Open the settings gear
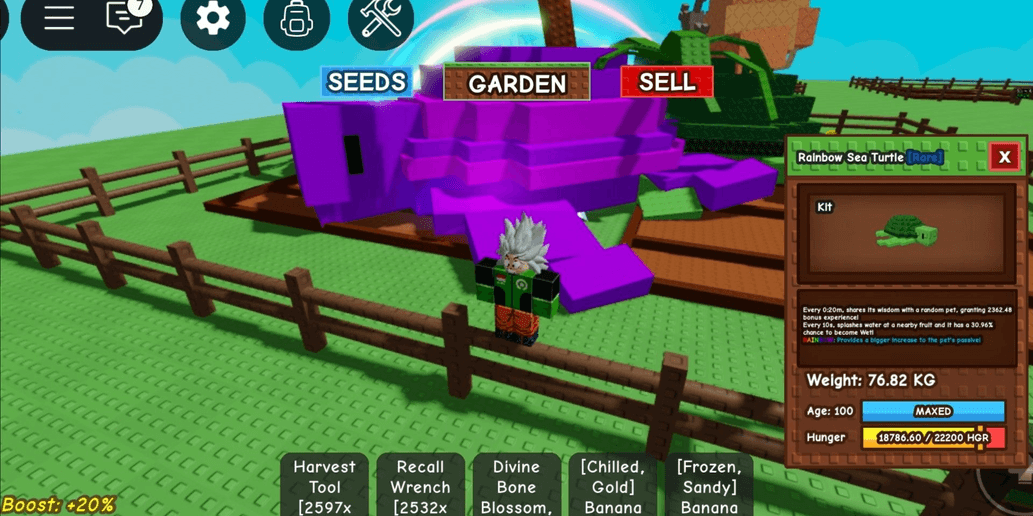The image size is (1033, 516). [x=213, y=19]
